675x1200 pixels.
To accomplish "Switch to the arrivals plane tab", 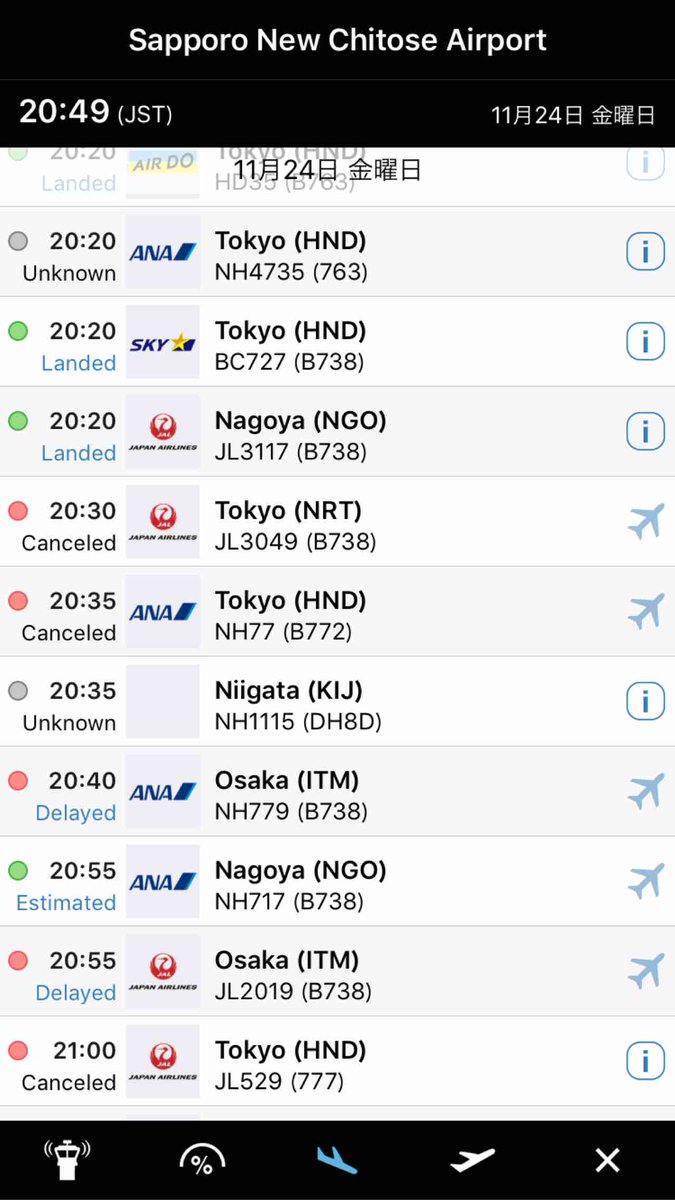I will [337, 1160].
